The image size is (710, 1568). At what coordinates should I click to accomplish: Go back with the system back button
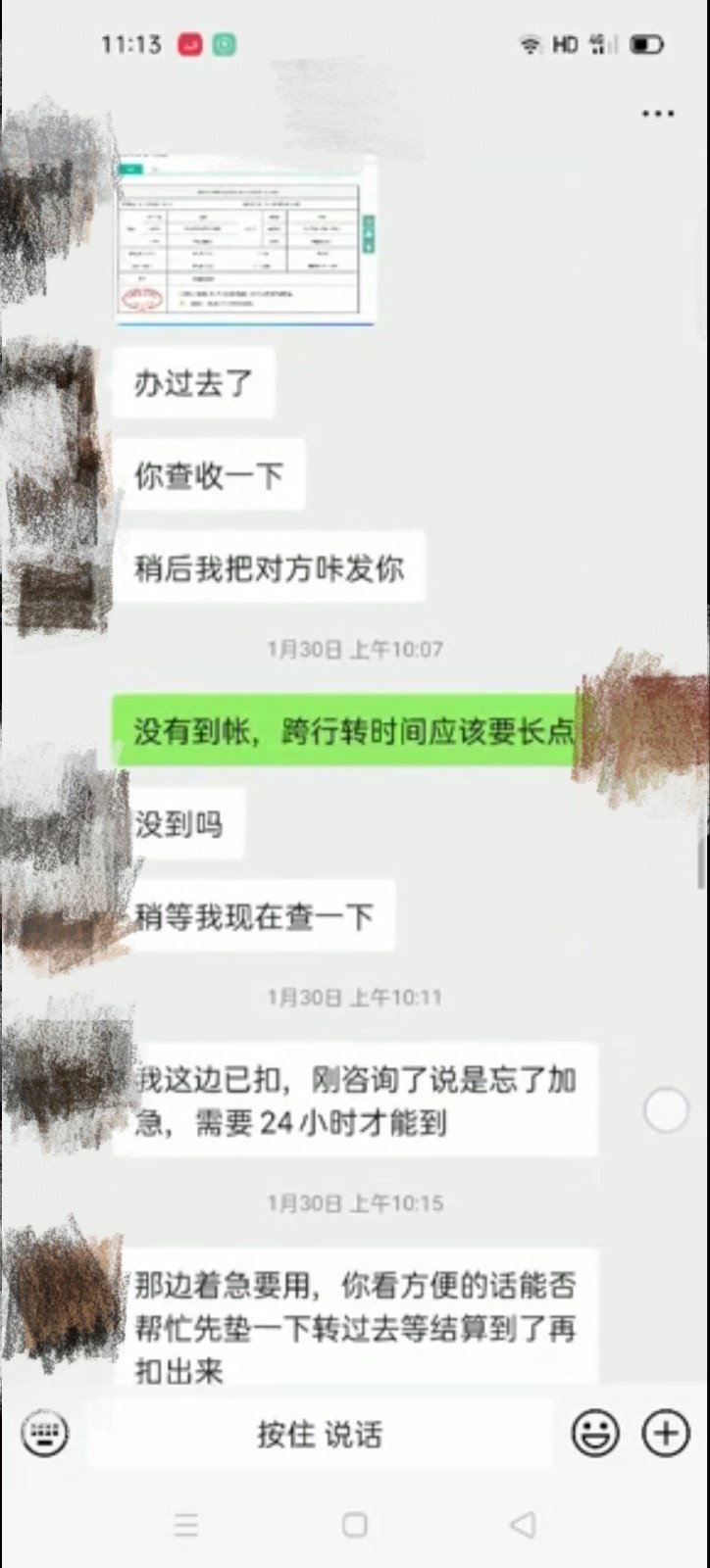(x=523, y=1524)
